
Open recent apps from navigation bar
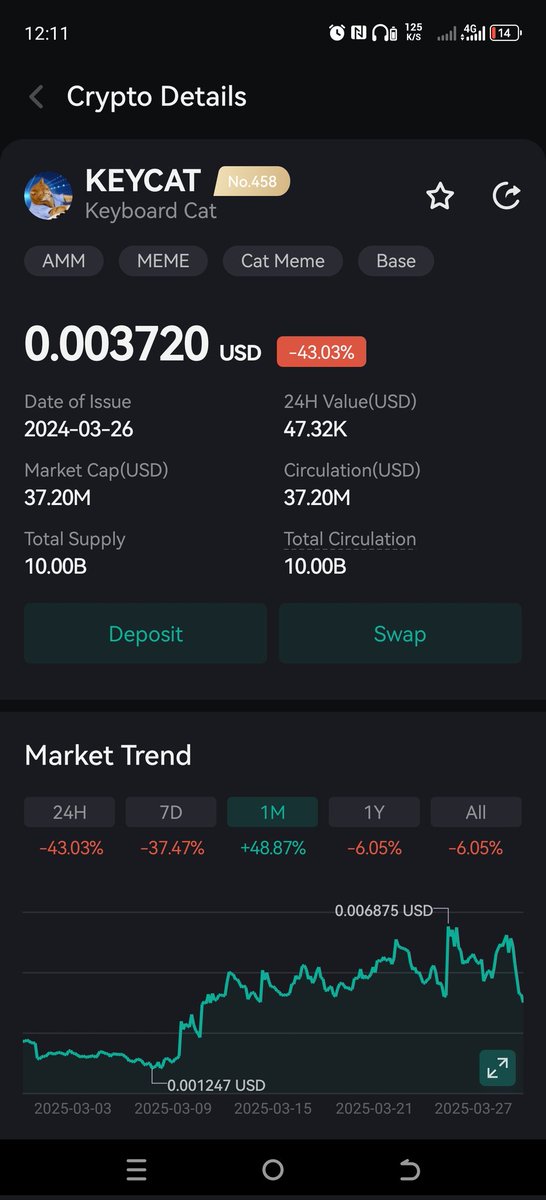pos(137,1170)
